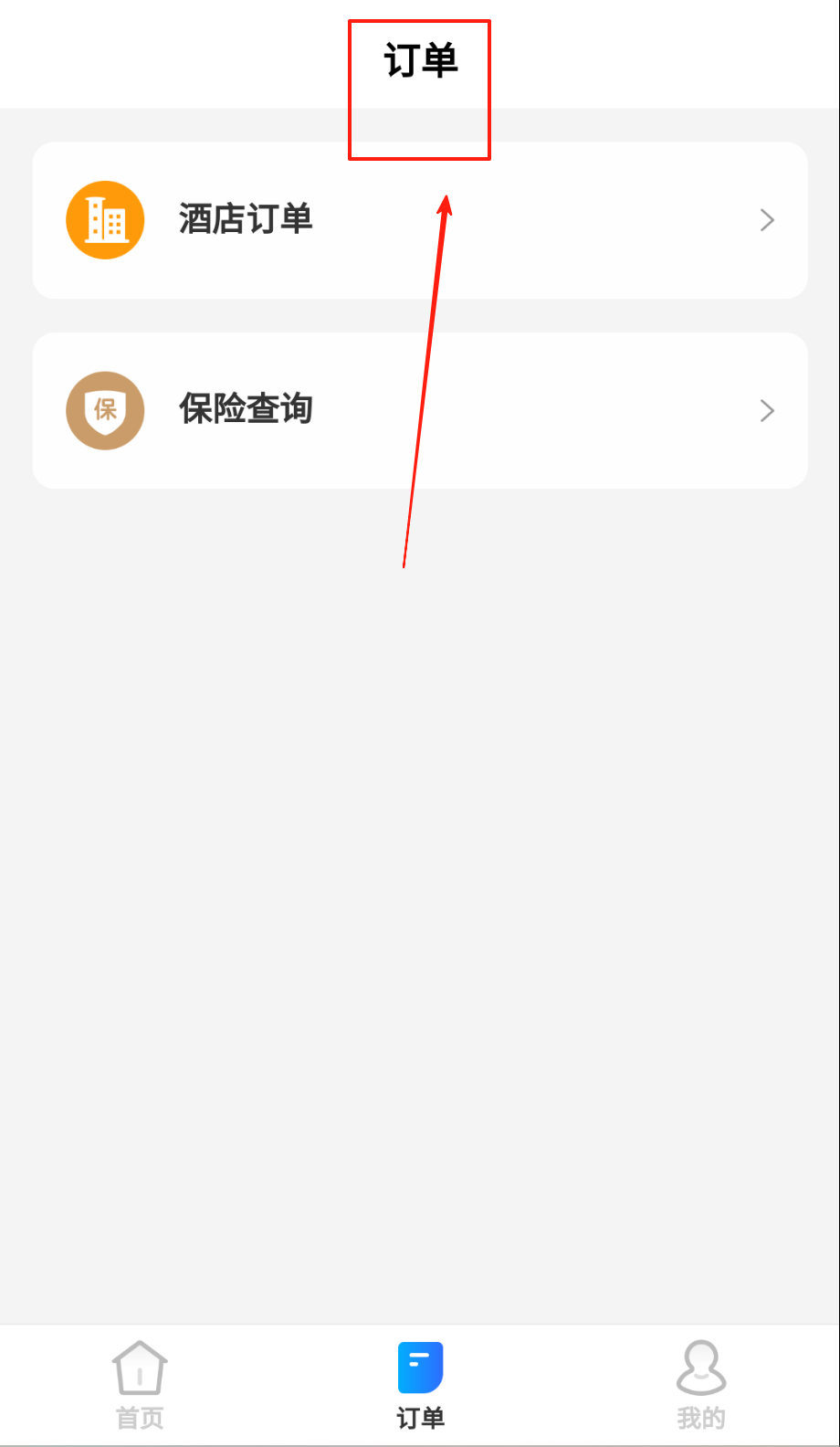Viewport: 840px width, 1447px height.
Task: Go to the 我的 tab
Action: (x=700, y=1385)
